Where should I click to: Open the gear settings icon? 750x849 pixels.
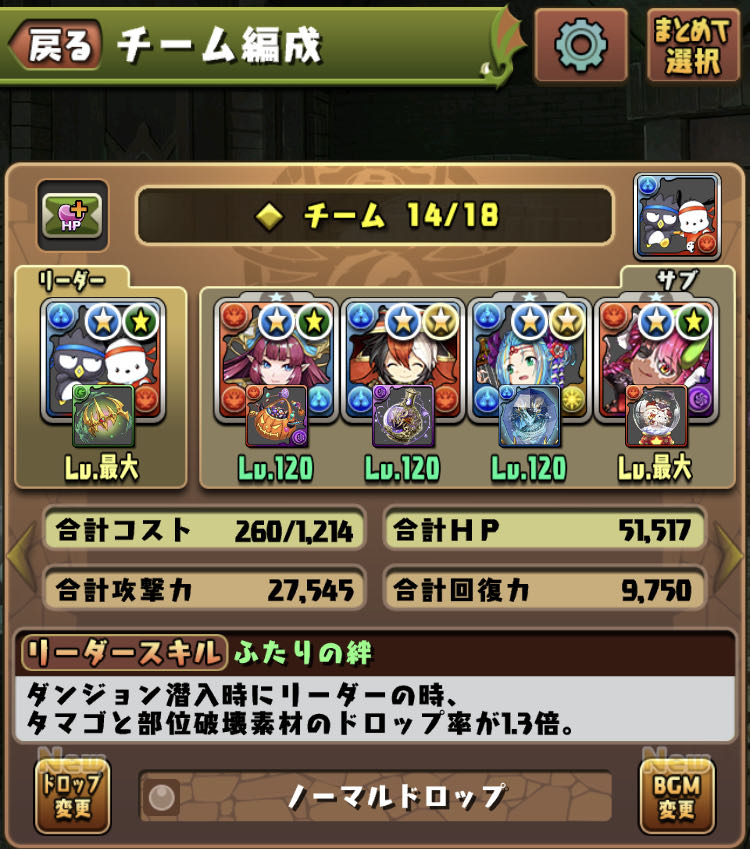pyautogui.click(x=581, y=45)
